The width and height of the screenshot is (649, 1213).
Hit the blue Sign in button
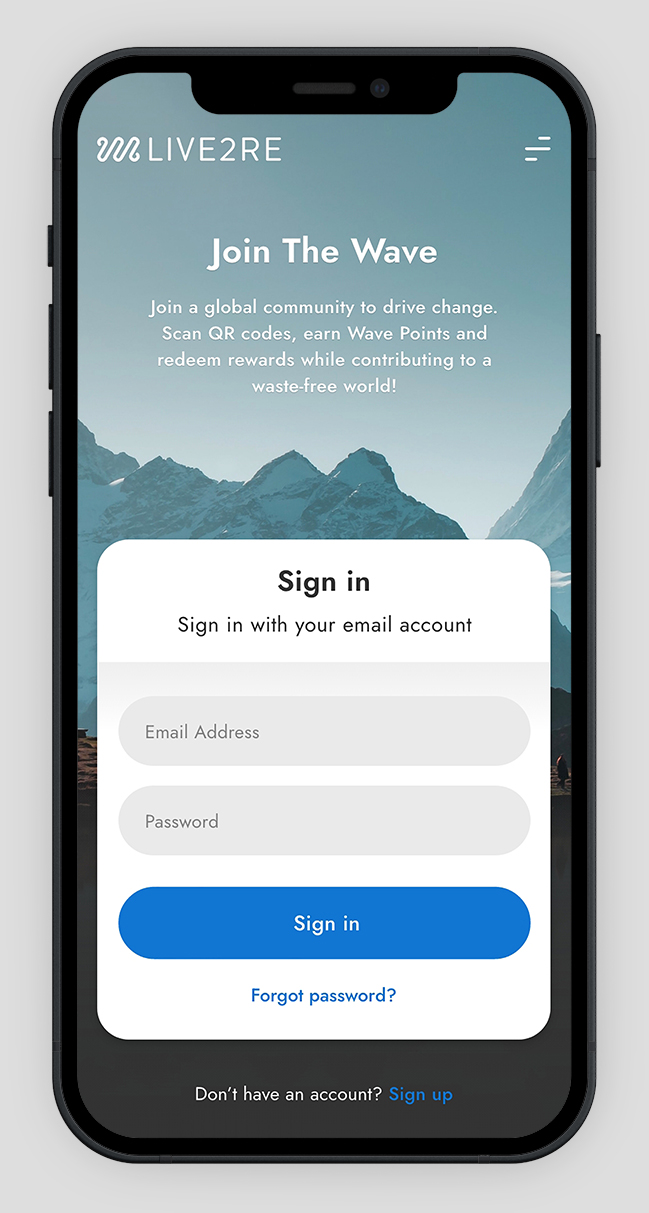[x=324, y=923]
